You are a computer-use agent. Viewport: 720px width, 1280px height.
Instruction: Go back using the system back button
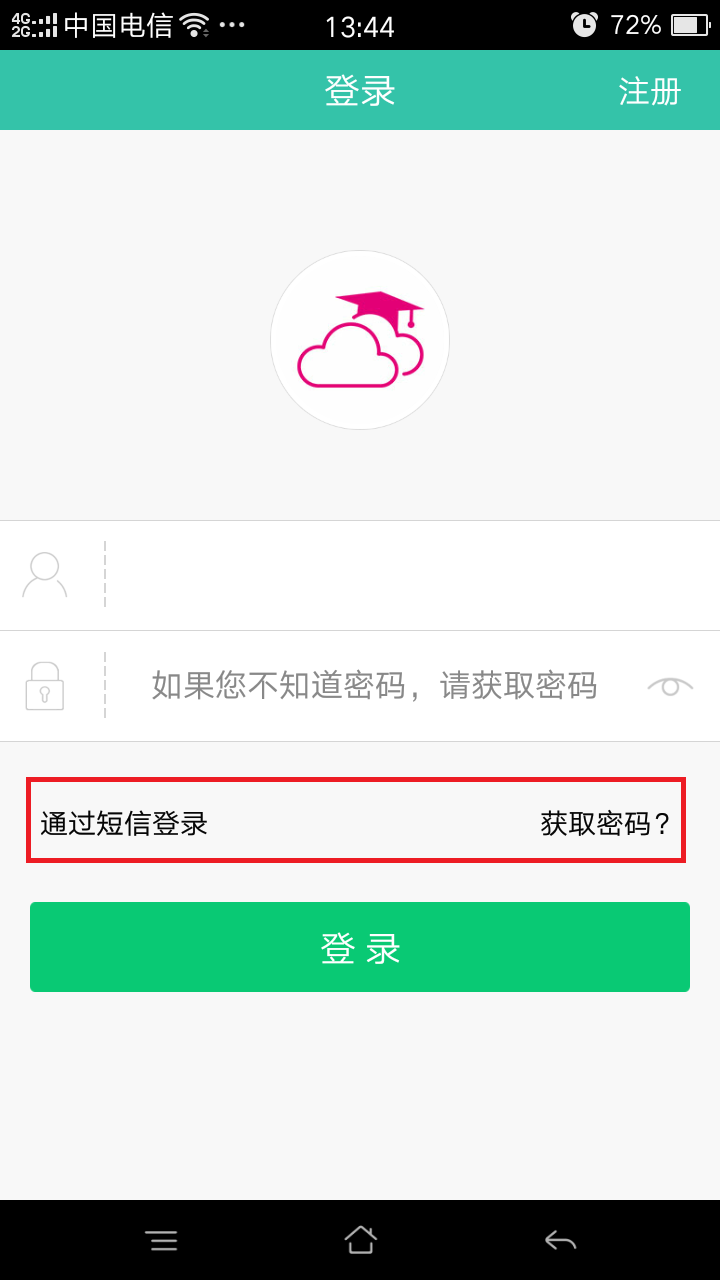560,1241
